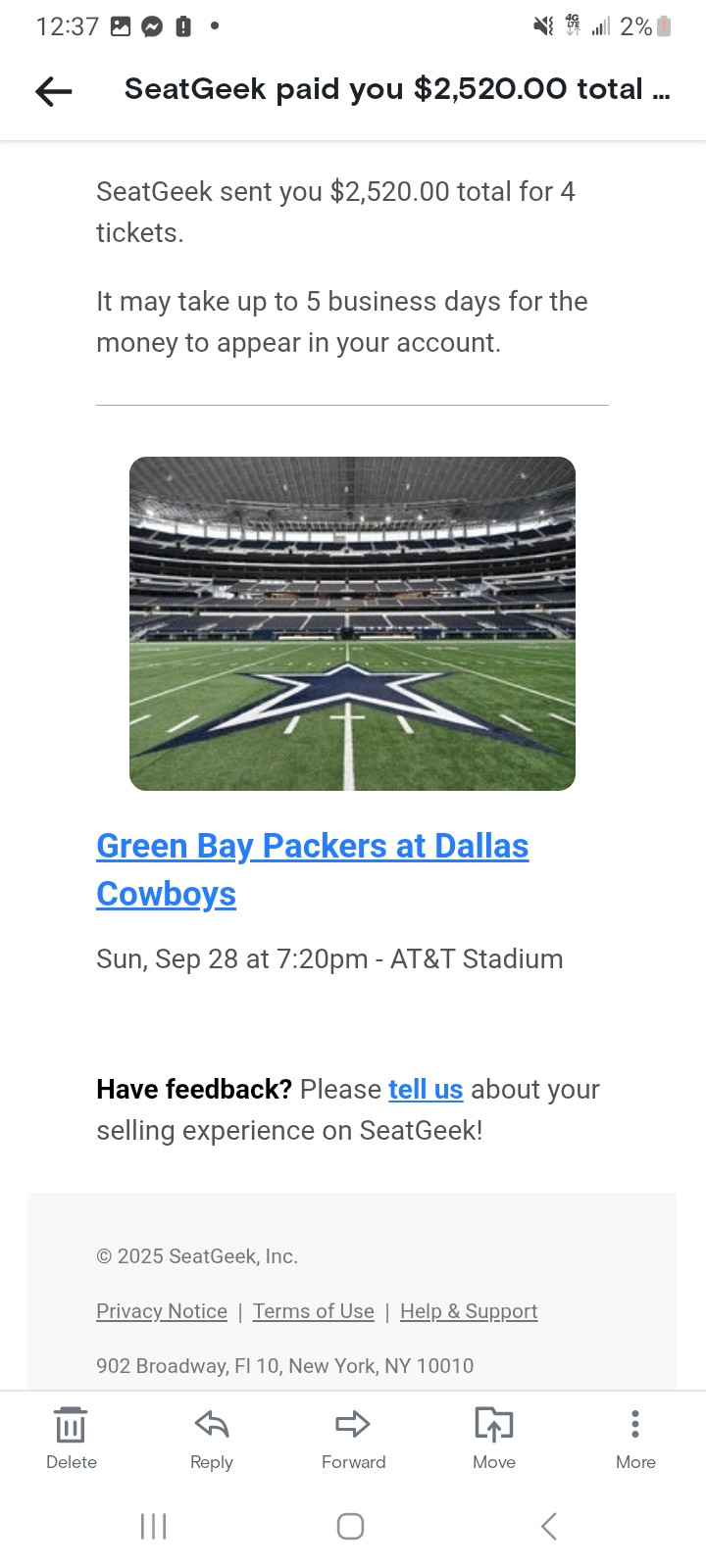The width and height of the screenshot is (706, 1568).
Task: Open the Privacy Notice link
Action: pos(162,1311)
